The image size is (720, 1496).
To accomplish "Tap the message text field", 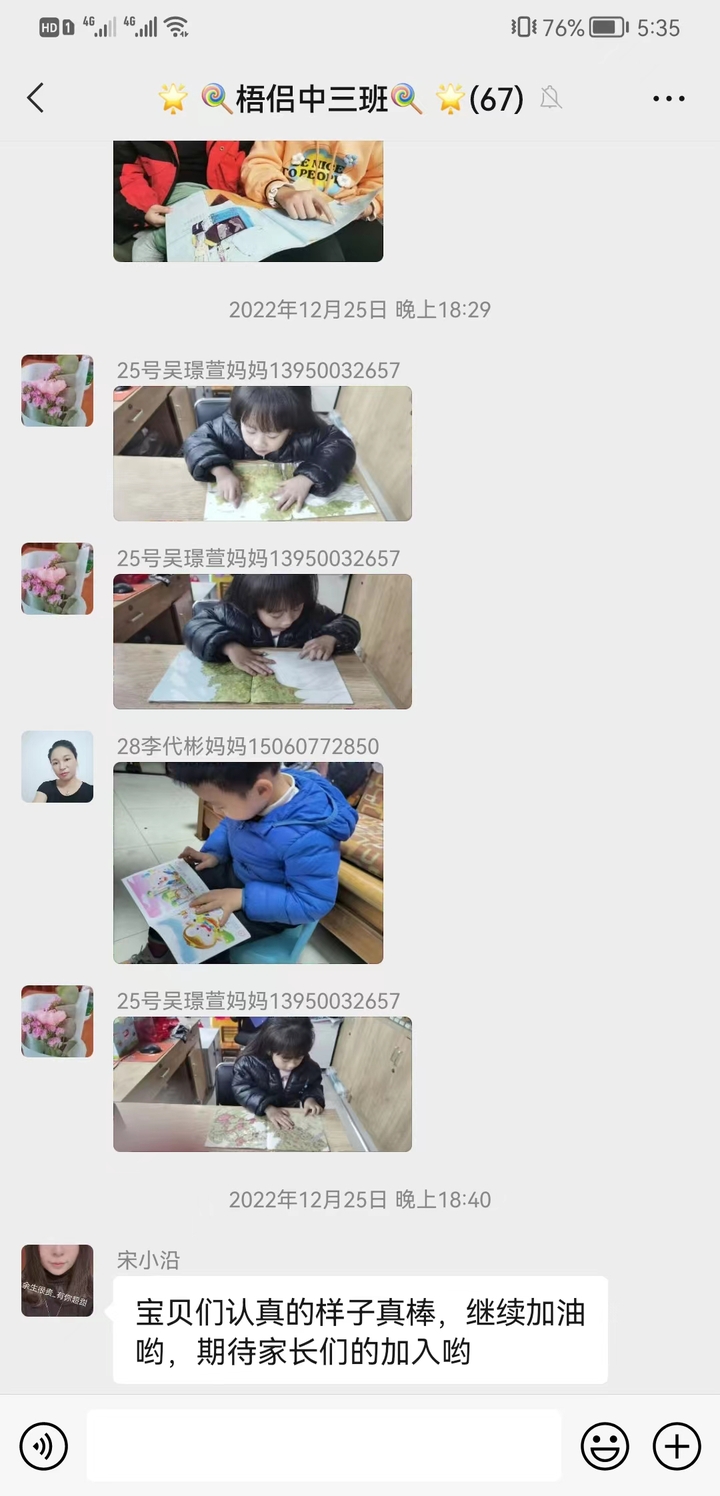I will coord(323,1445).
